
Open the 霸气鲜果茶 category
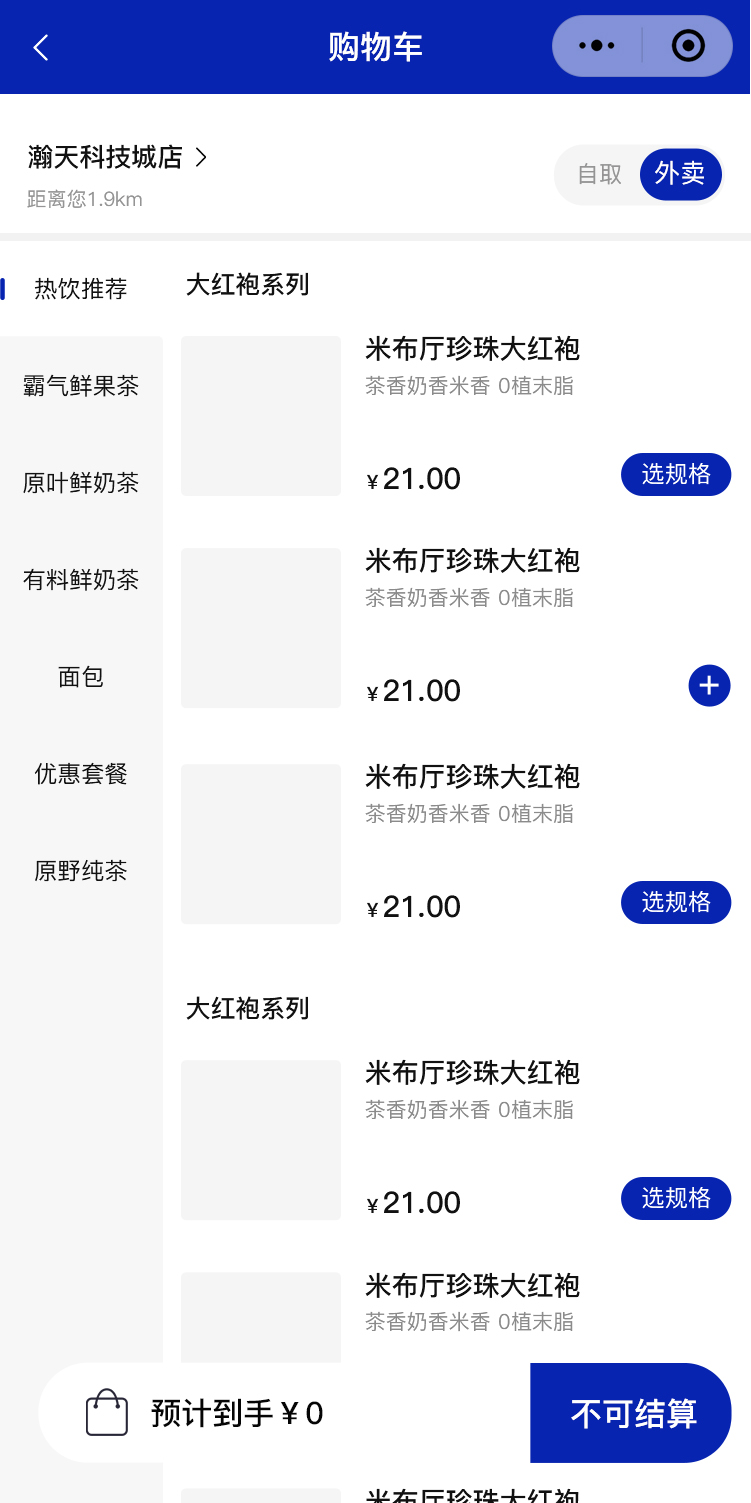coord(81,386)
